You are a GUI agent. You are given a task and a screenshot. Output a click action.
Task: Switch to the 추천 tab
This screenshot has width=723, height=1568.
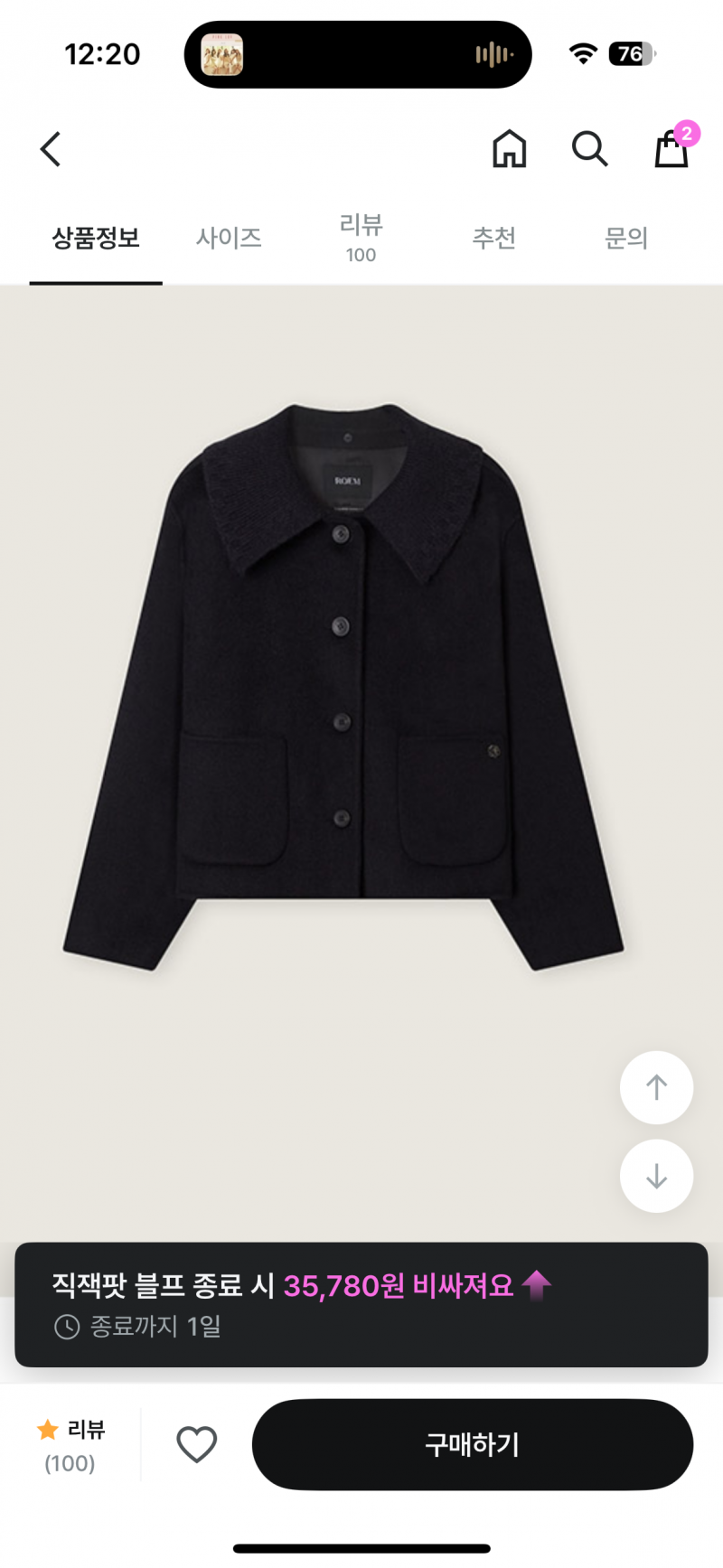[493, 239]
